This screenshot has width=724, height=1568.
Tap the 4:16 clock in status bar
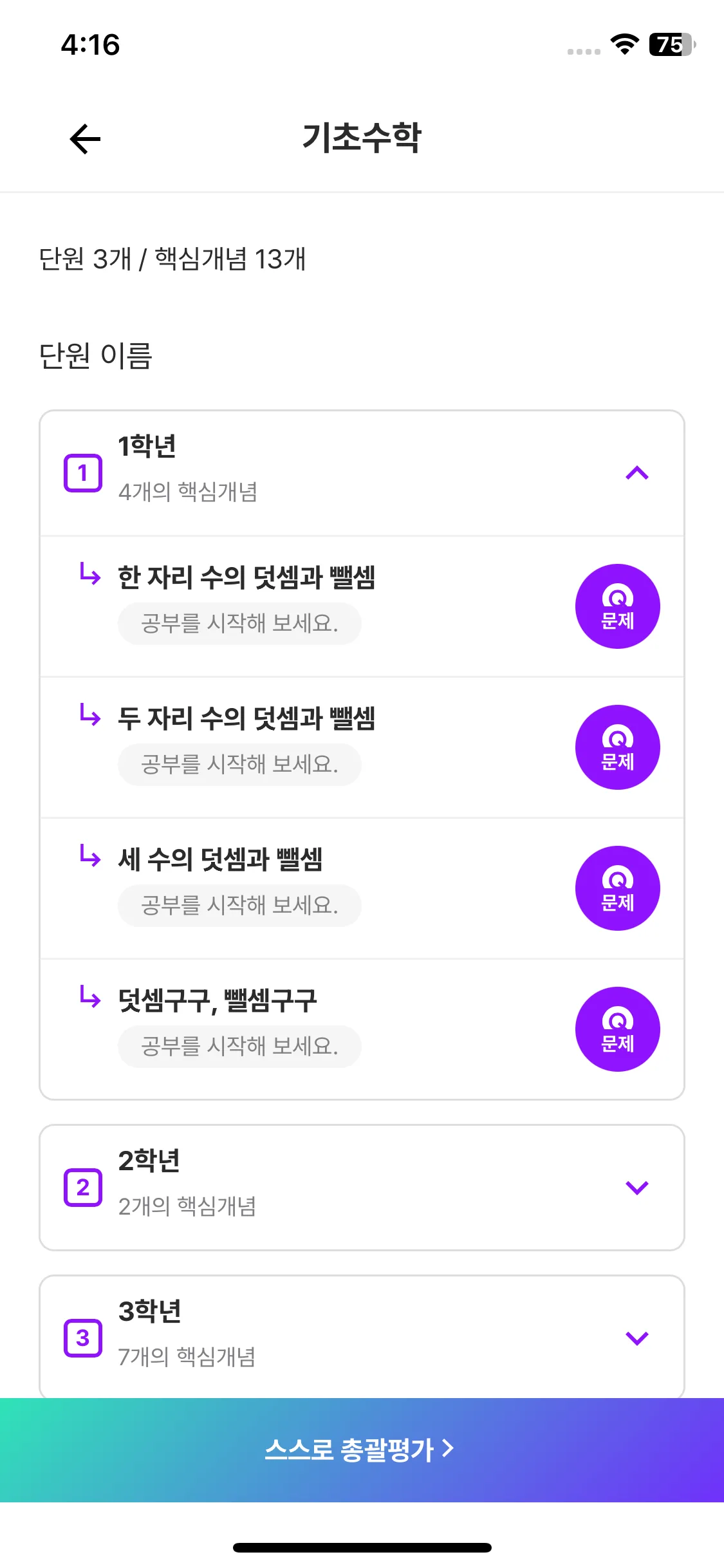coord(90,46)
